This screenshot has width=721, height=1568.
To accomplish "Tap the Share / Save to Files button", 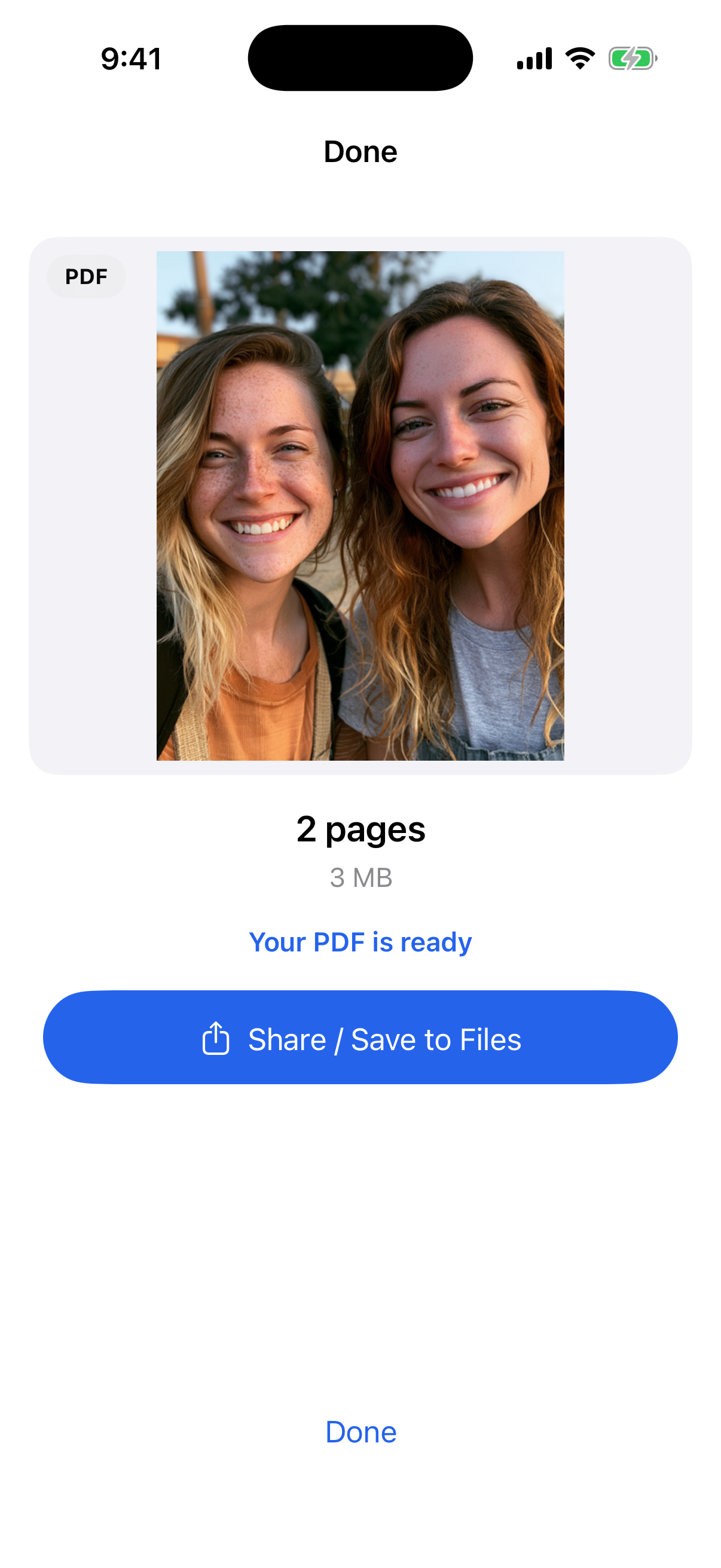I will pos(360,1037).
